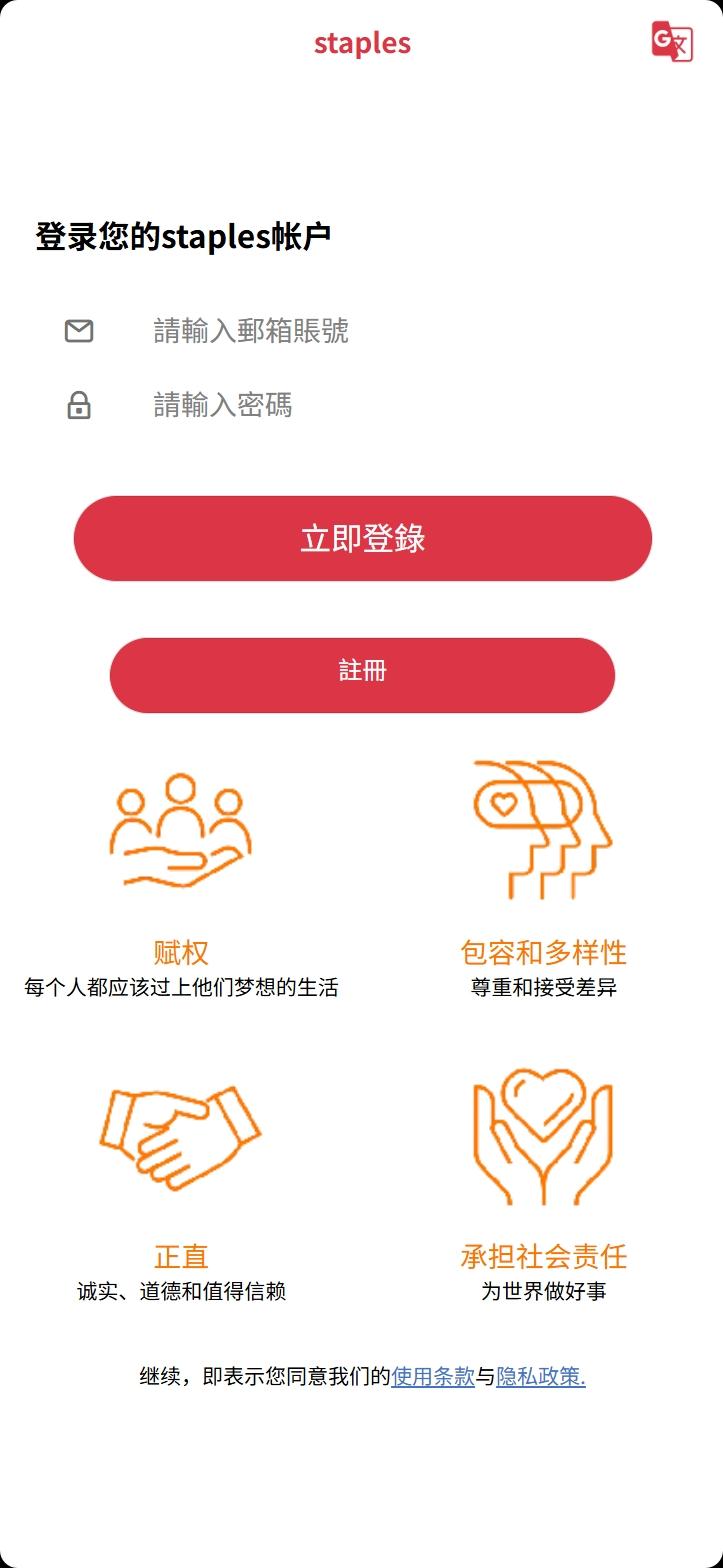
Task: Open the 隐私政策 privacy policy link
Action: pos(541,1377)
